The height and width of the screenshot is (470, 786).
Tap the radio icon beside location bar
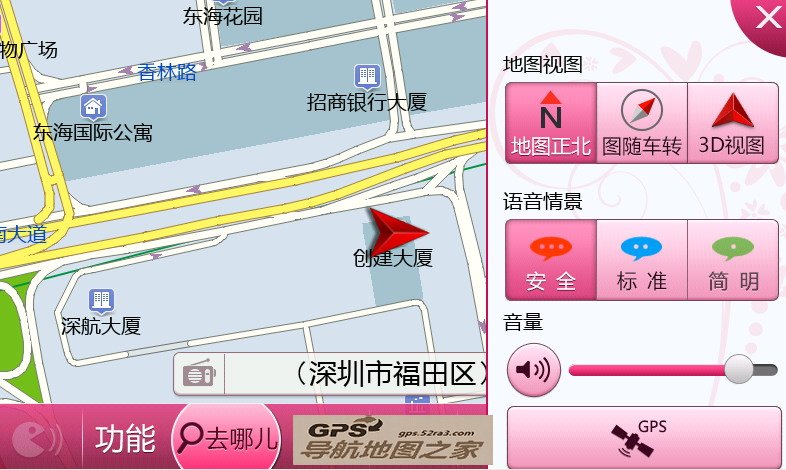pos(199,375)
